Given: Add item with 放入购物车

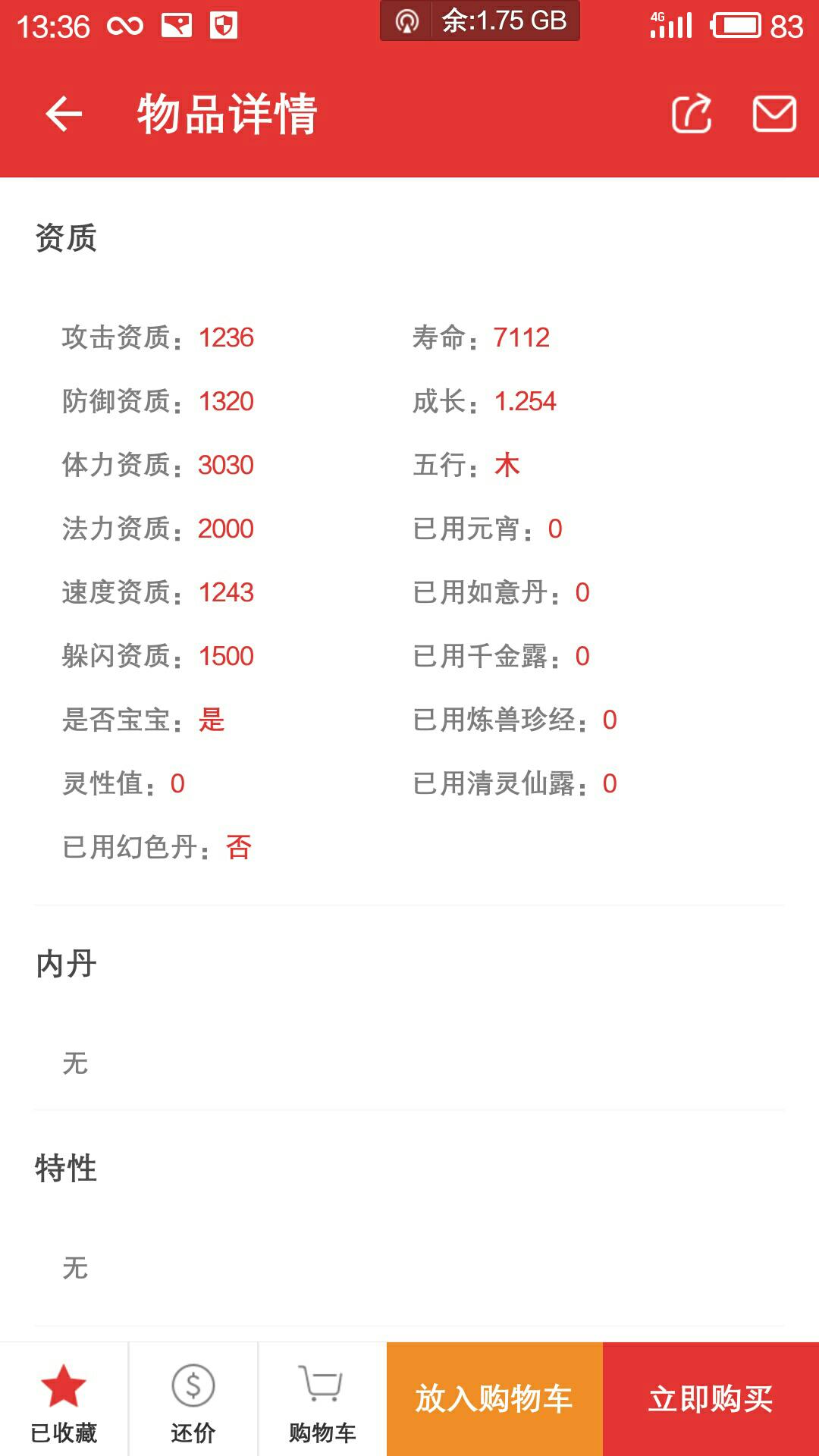Looking at the screenshot, I should (494, 1399).
